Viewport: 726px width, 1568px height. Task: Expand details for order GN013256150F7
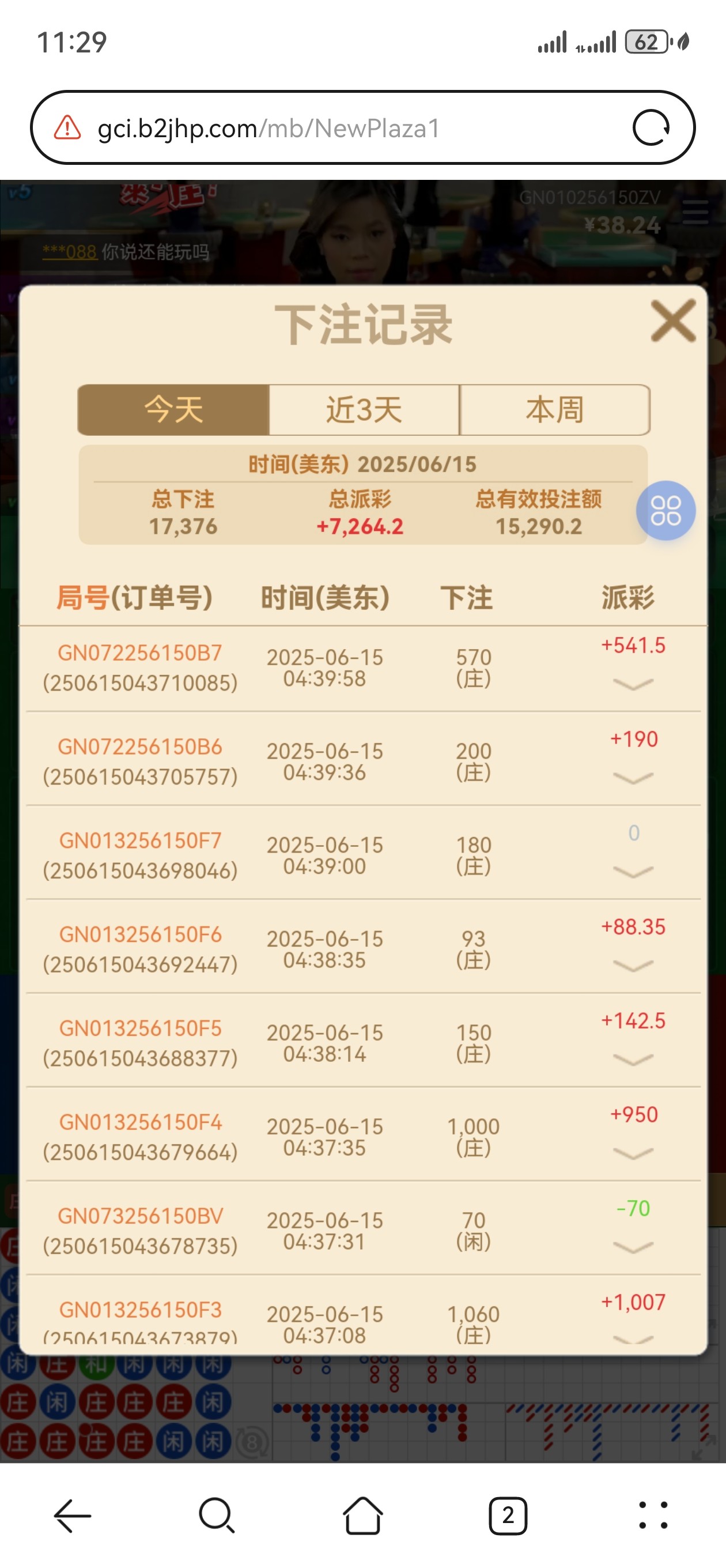pyautogui.click(x=633, y=872)
